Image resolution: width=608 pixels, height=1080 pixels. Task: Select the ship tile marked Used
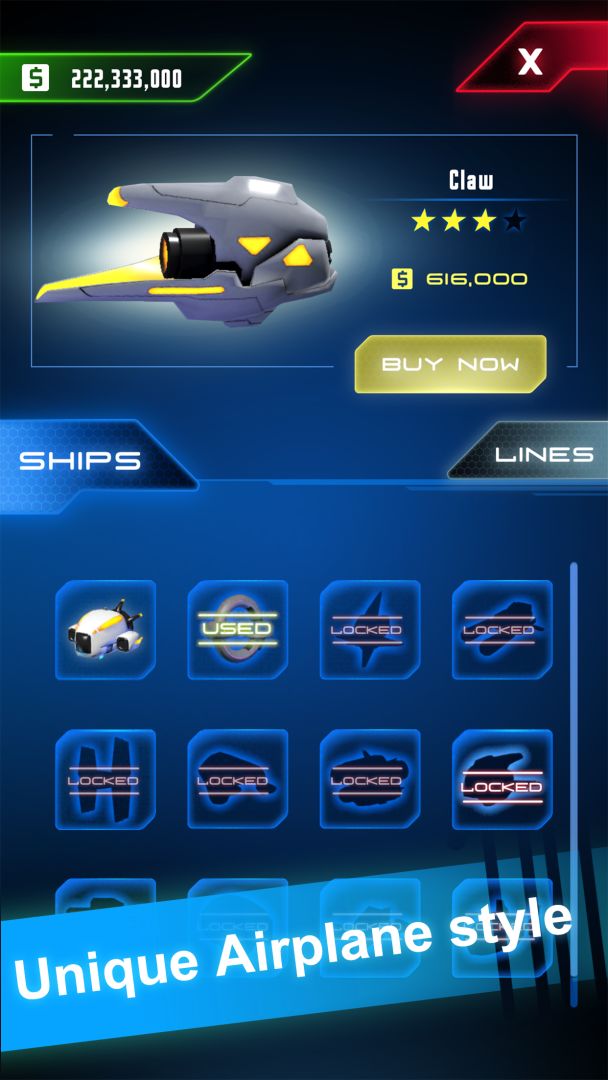(x=238, y=630)
